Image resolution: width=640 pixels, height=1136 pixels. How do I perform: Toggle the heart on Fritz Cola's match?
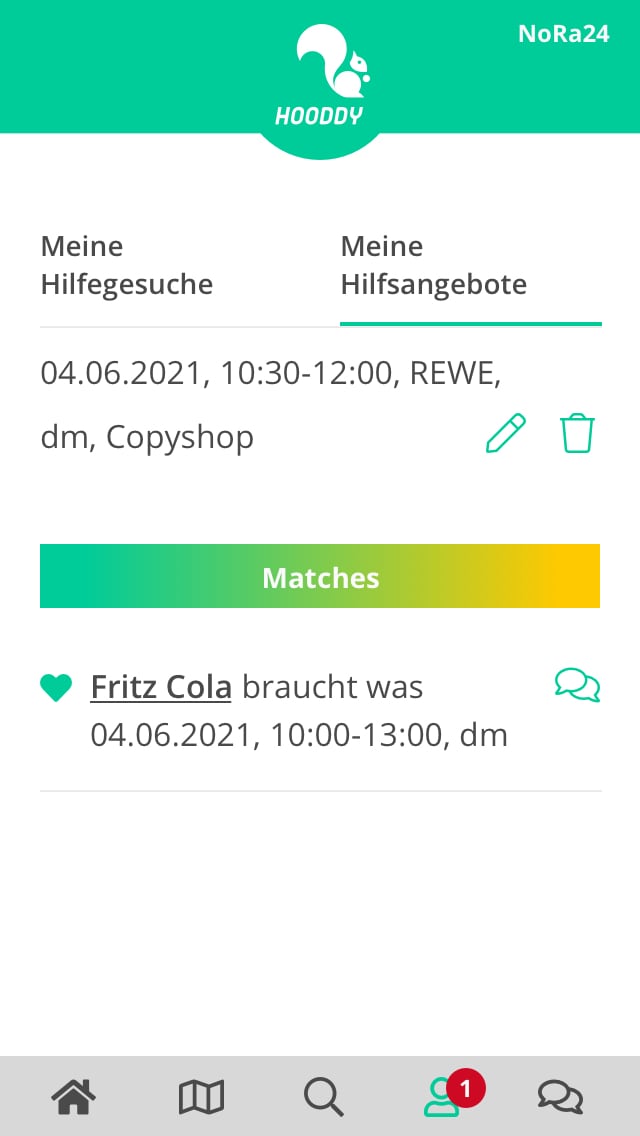pyautogui.click(x=56, y=688)
